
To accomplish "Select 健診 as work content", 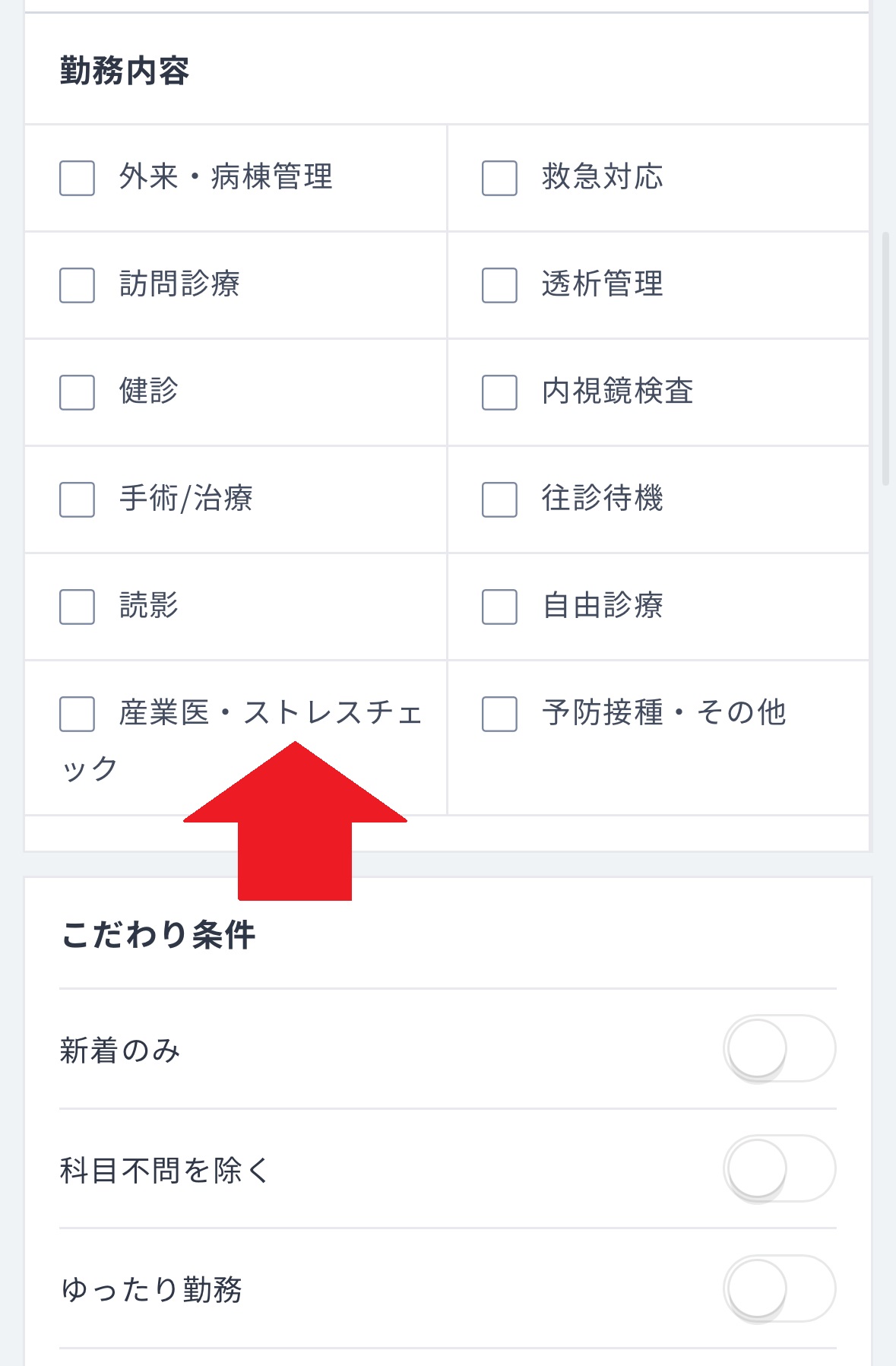I will (77, 392).
